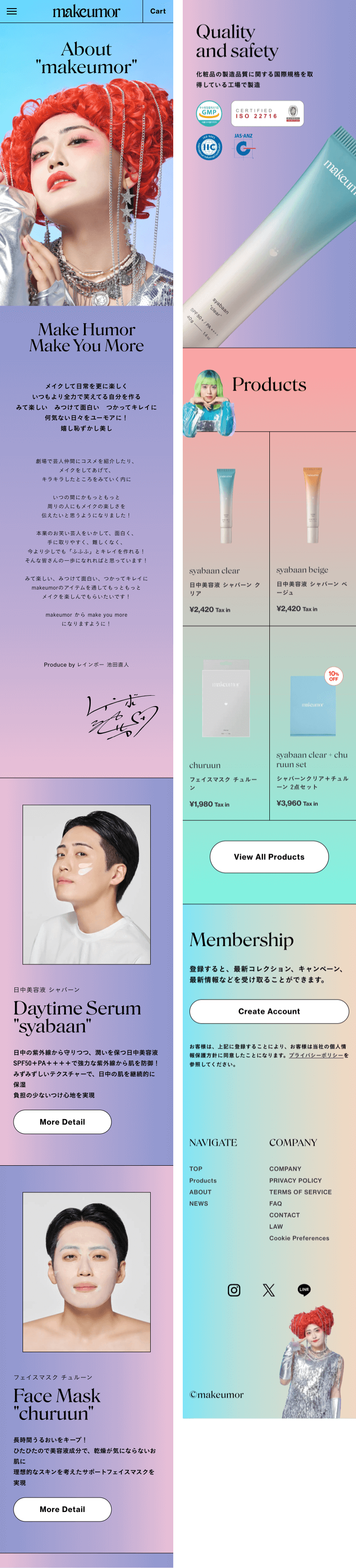This screenshot has width=356, height=1568.
Task: Tap More Detail under Face Mask churuun
Action: (62, 1509)
